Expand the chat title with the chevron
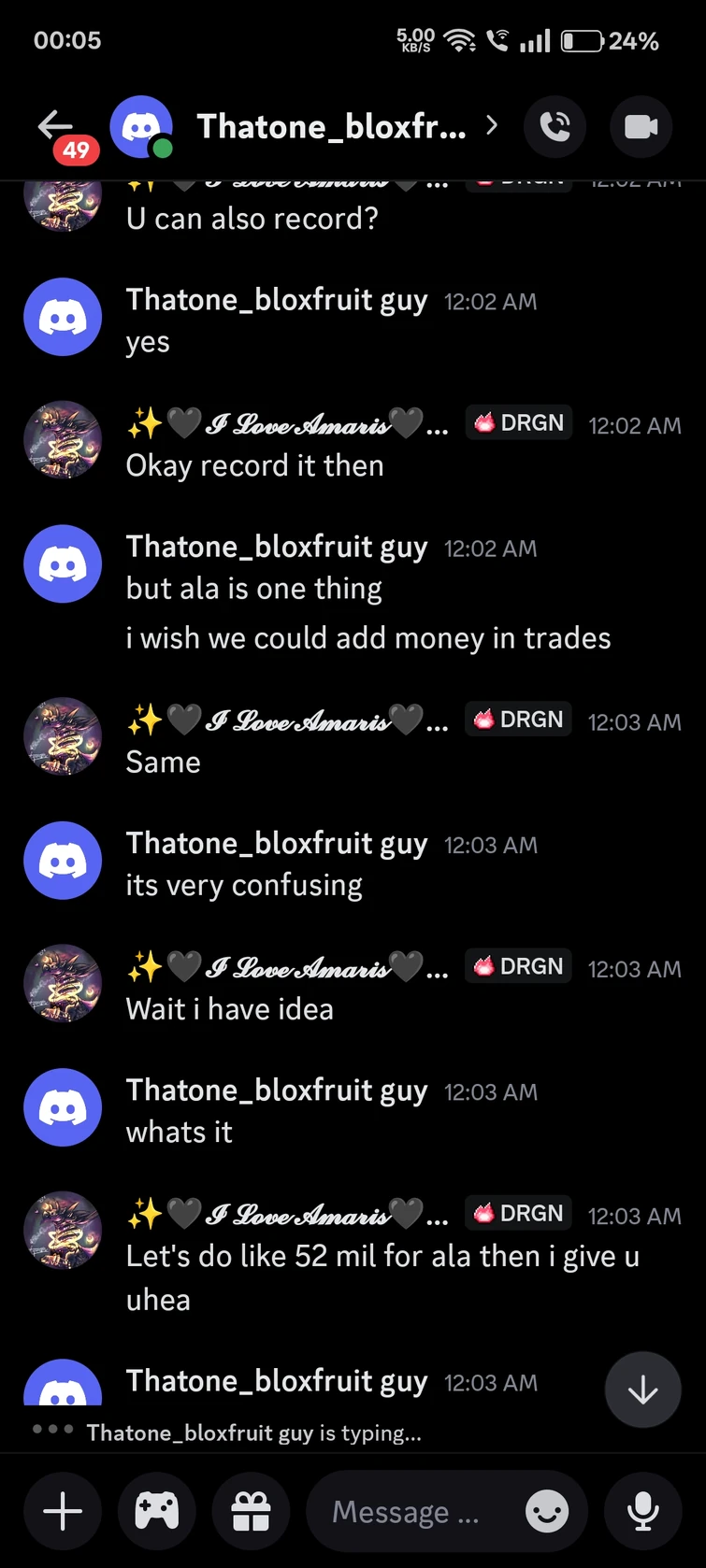Image resolution: width=706 pixels, height=1568 pixels. (x=492, y=126)
